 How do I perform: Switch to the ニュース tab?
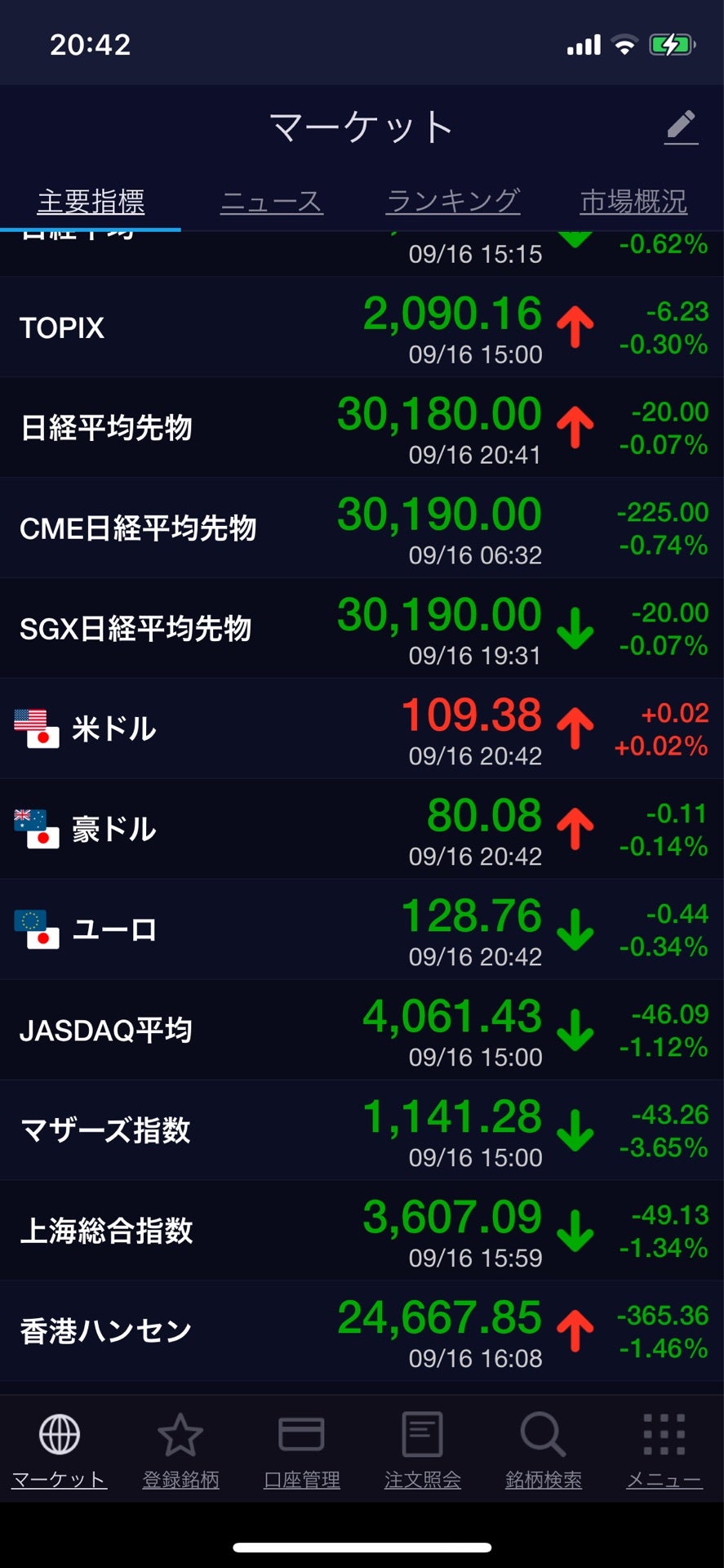click(272, 201)
